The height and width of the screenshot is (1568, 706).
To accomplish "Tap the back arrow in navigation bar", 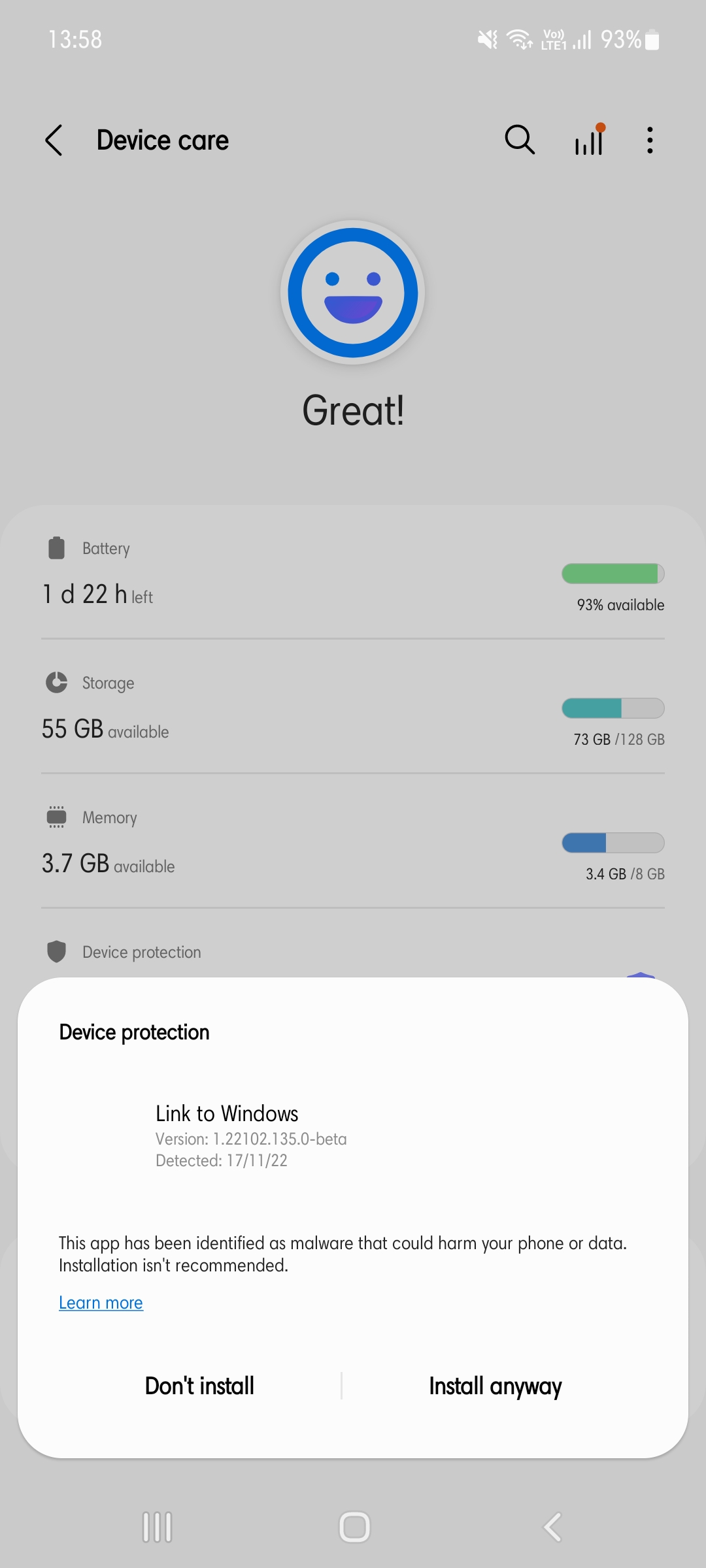I will 550,1527.
